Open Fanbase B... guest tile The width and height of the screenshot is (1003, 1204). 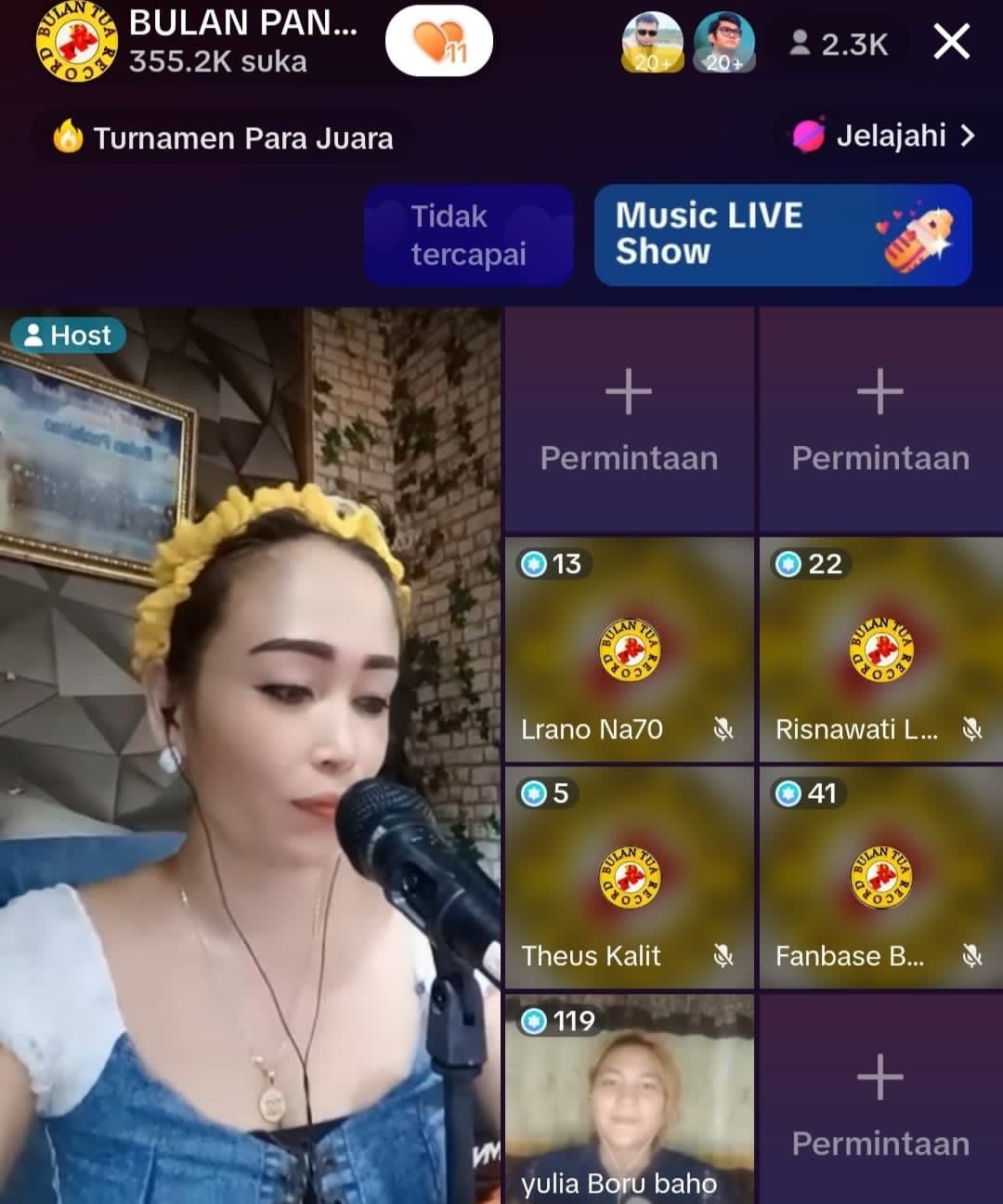tap(879, 878)
